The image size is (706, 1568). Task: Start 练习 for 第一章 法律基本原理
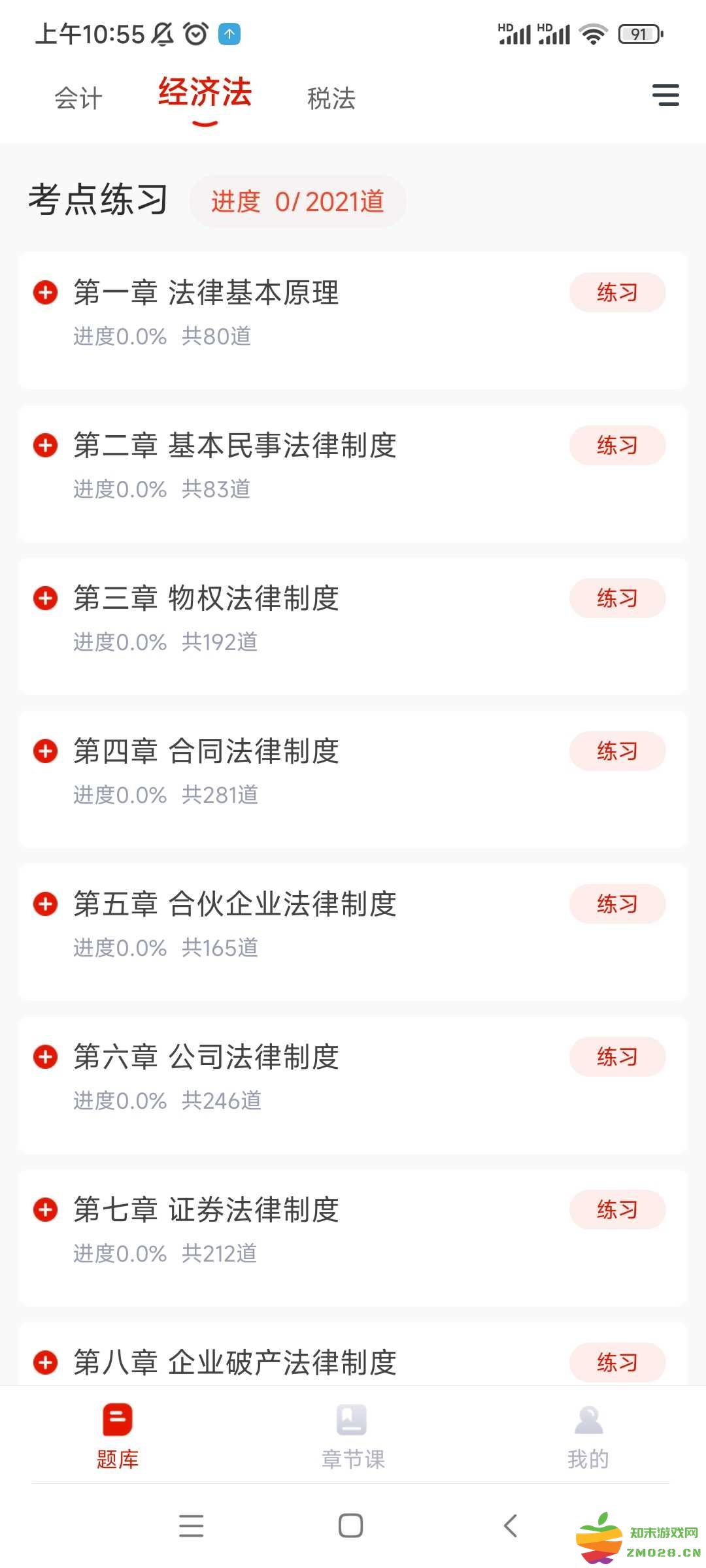point(617,292)
